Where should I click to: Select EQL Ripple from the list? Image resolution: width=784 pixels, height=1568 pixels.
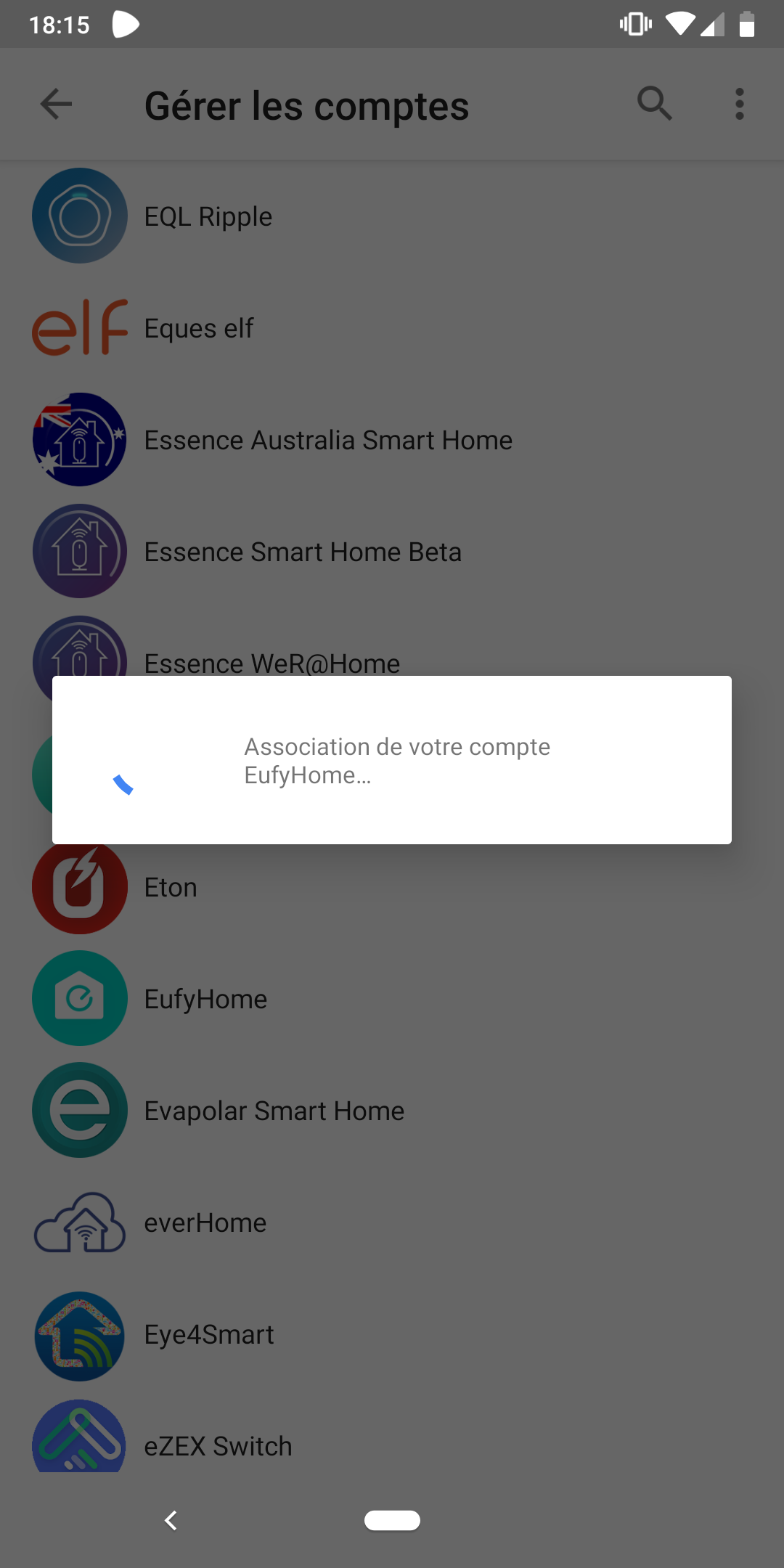pos(392,216)
